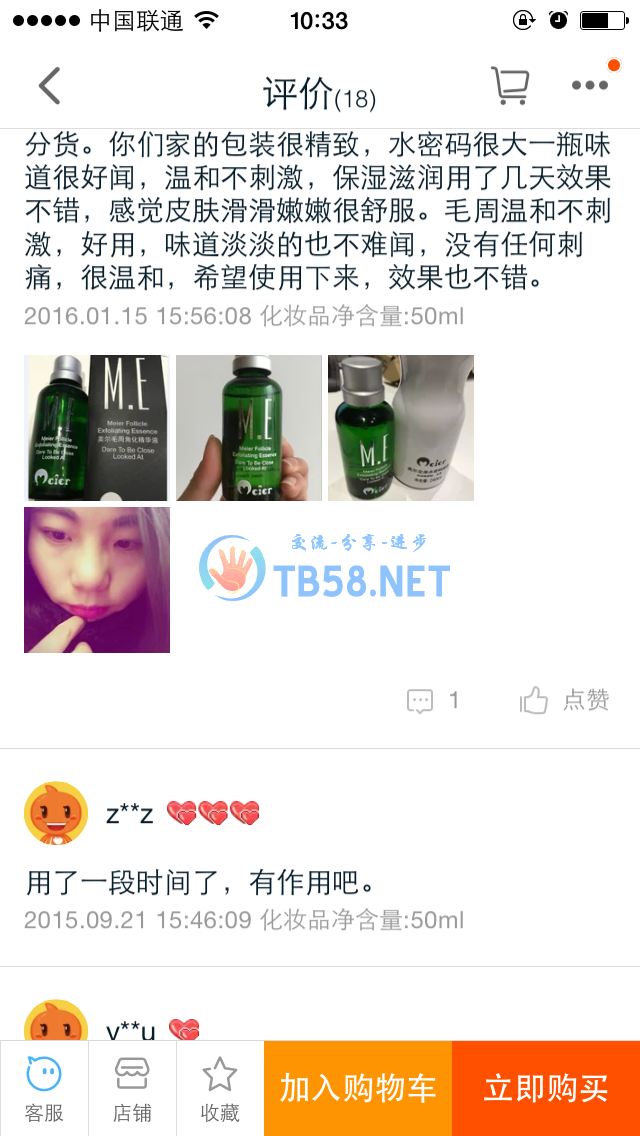Add this product to 收藏 favorites
640x1136 pixels.
(220, 1088)
